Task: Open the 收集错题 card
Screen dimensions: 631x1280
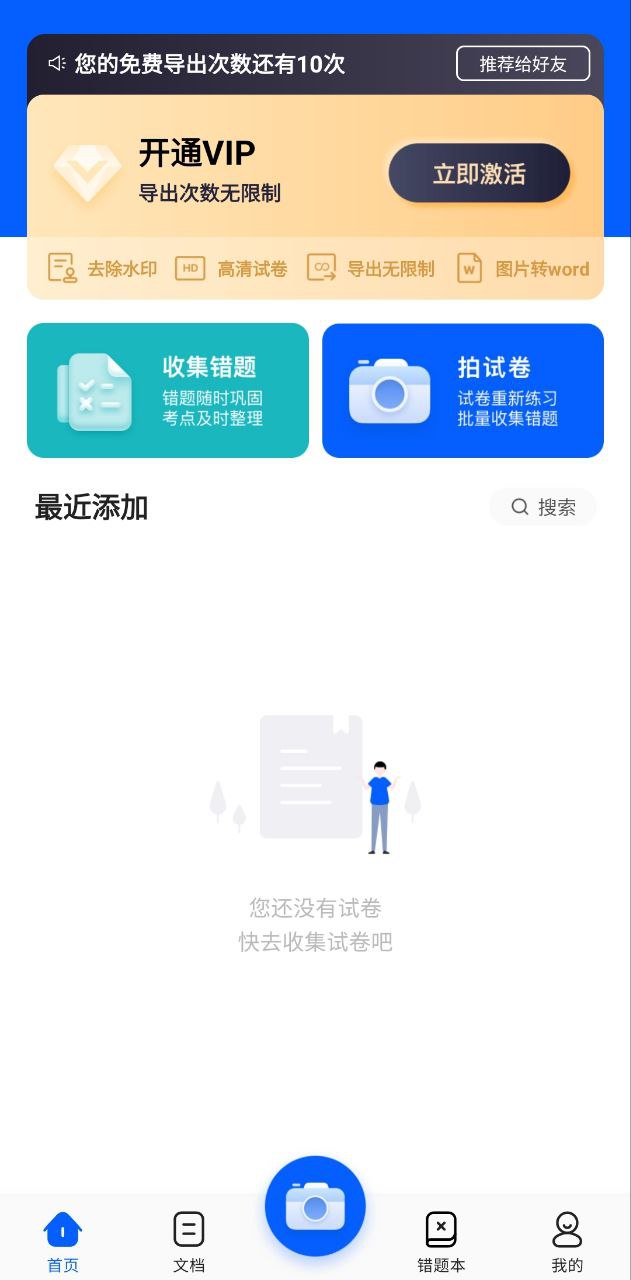Action: pos(168,391)
